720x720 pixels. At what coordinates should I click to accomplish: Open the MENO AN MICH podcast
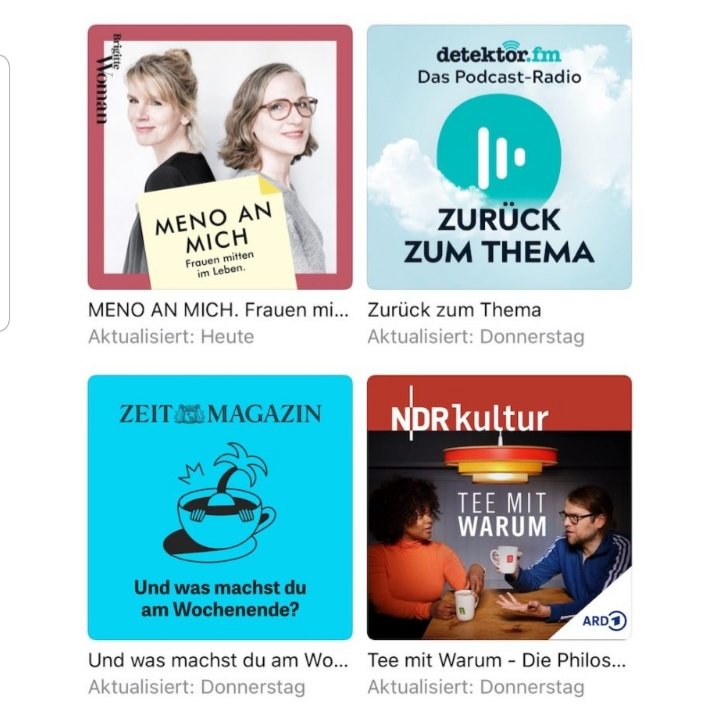click(220, 157)
